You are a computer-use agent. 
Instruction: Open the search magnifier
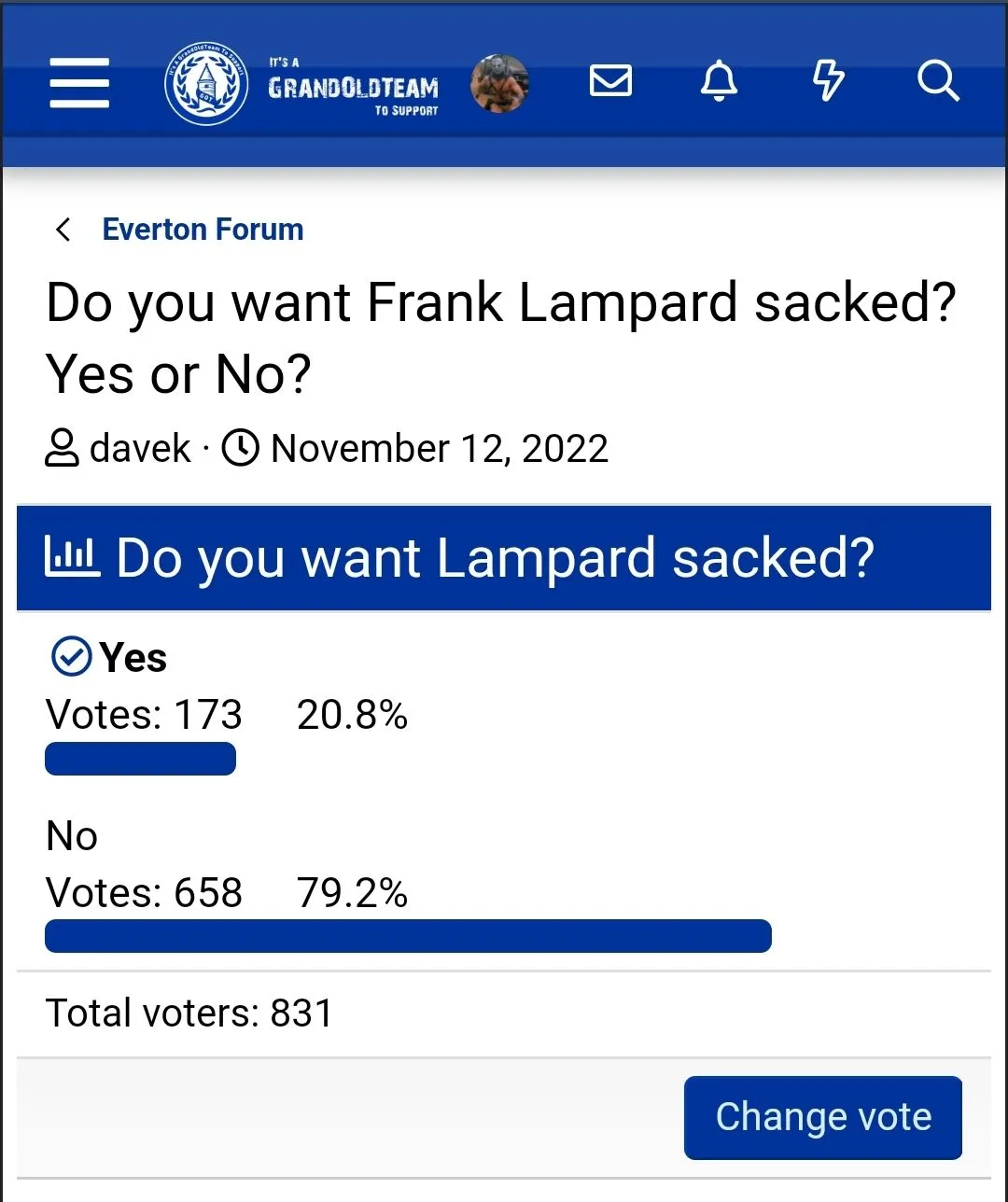(937, 82)
